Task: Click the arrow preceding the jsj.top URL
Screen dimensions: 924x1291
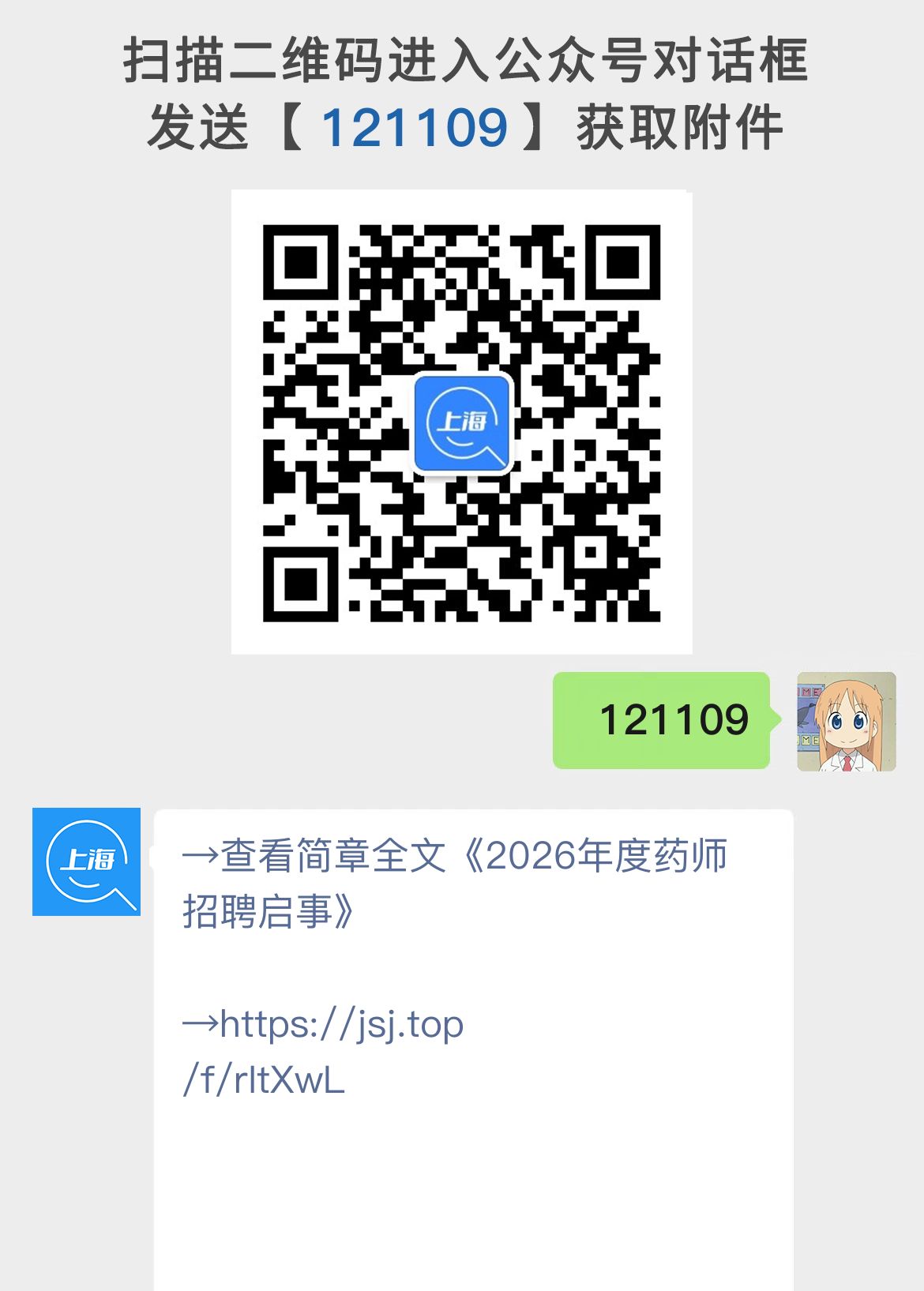Action: click(x=200, y=1024)
